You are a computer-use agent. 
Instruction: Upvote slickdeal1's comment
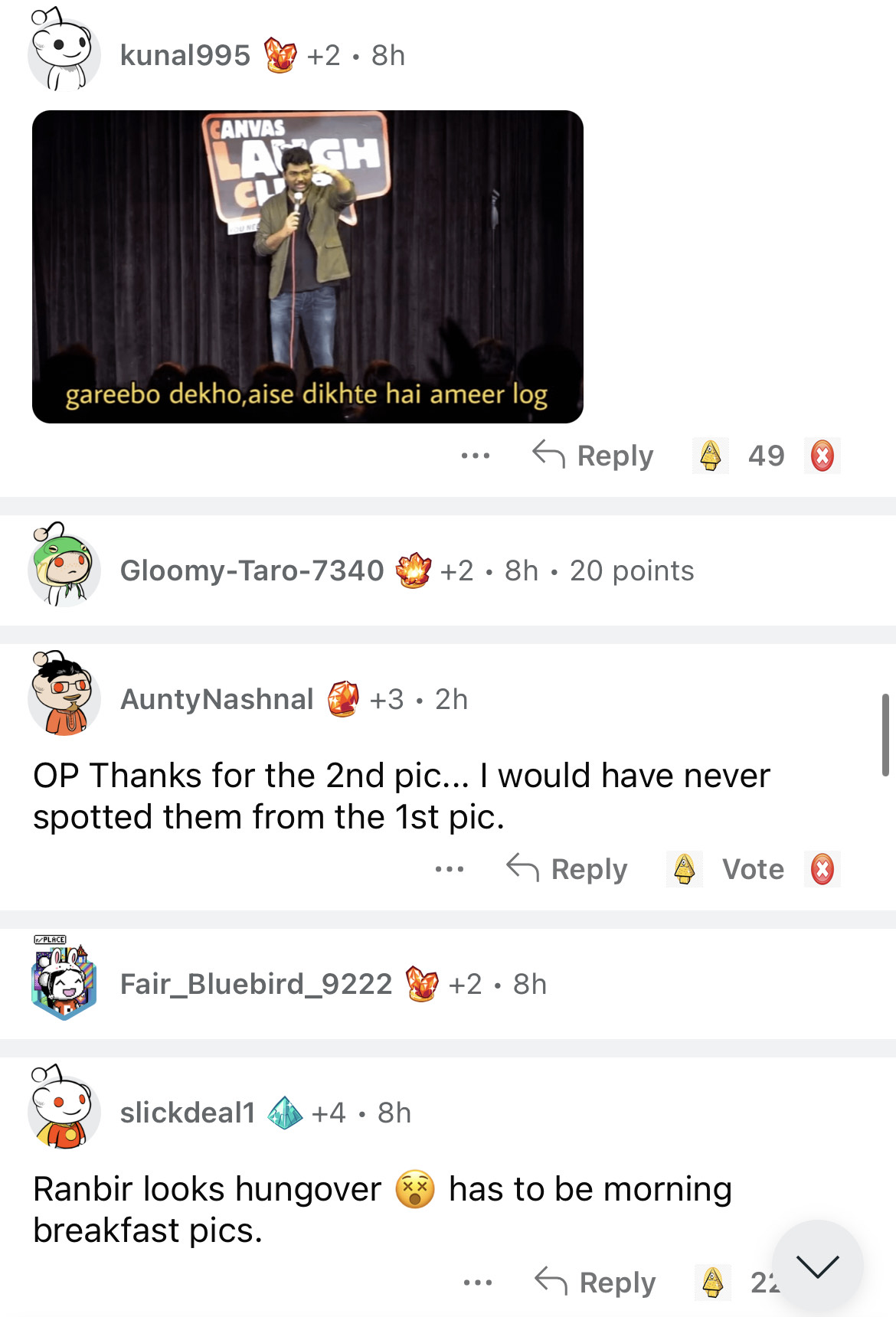click(x=712, y=1283)
